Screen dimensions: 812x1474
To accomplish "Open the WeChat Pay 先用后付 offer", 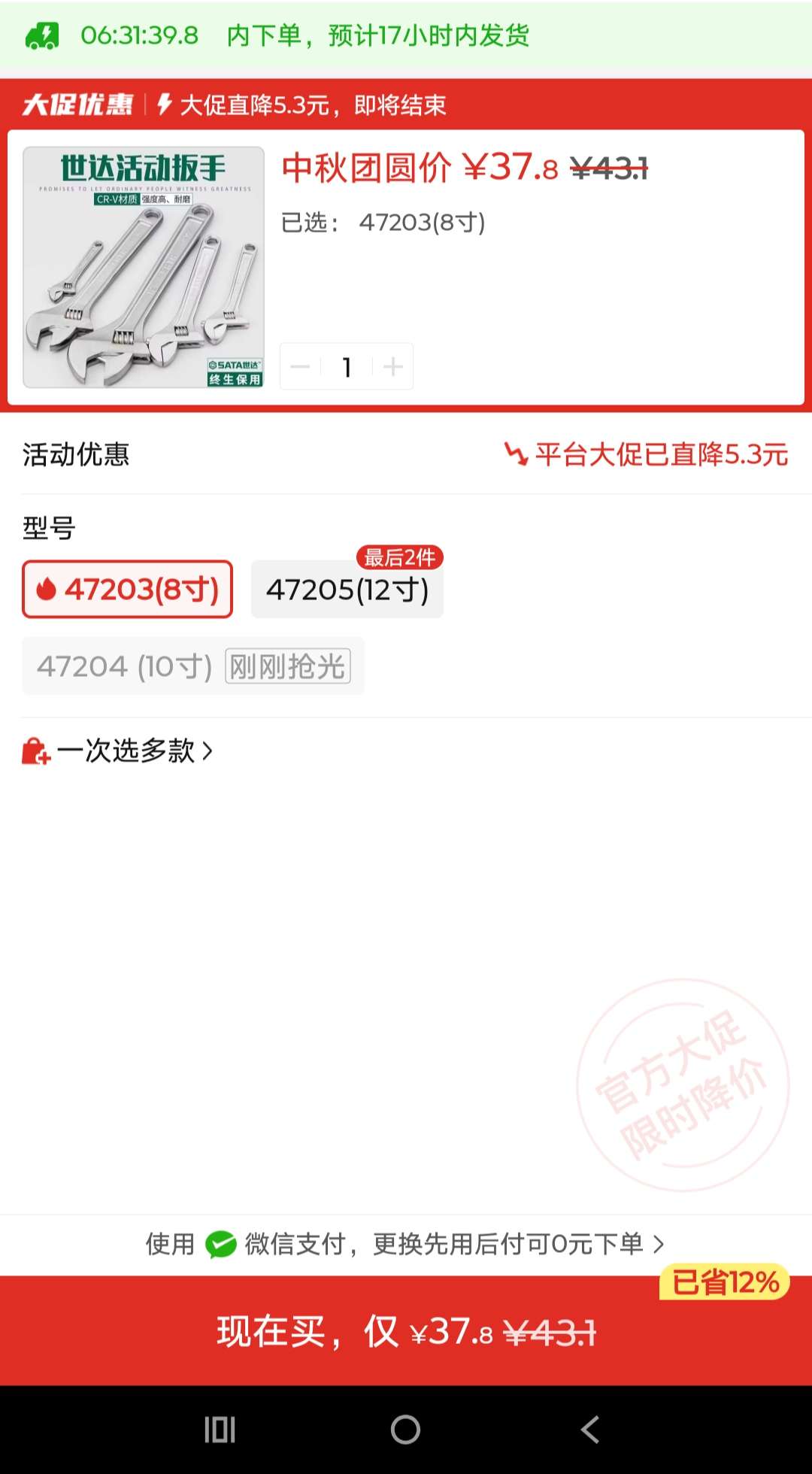I will pyautogui.click(x=406, y=1244).
